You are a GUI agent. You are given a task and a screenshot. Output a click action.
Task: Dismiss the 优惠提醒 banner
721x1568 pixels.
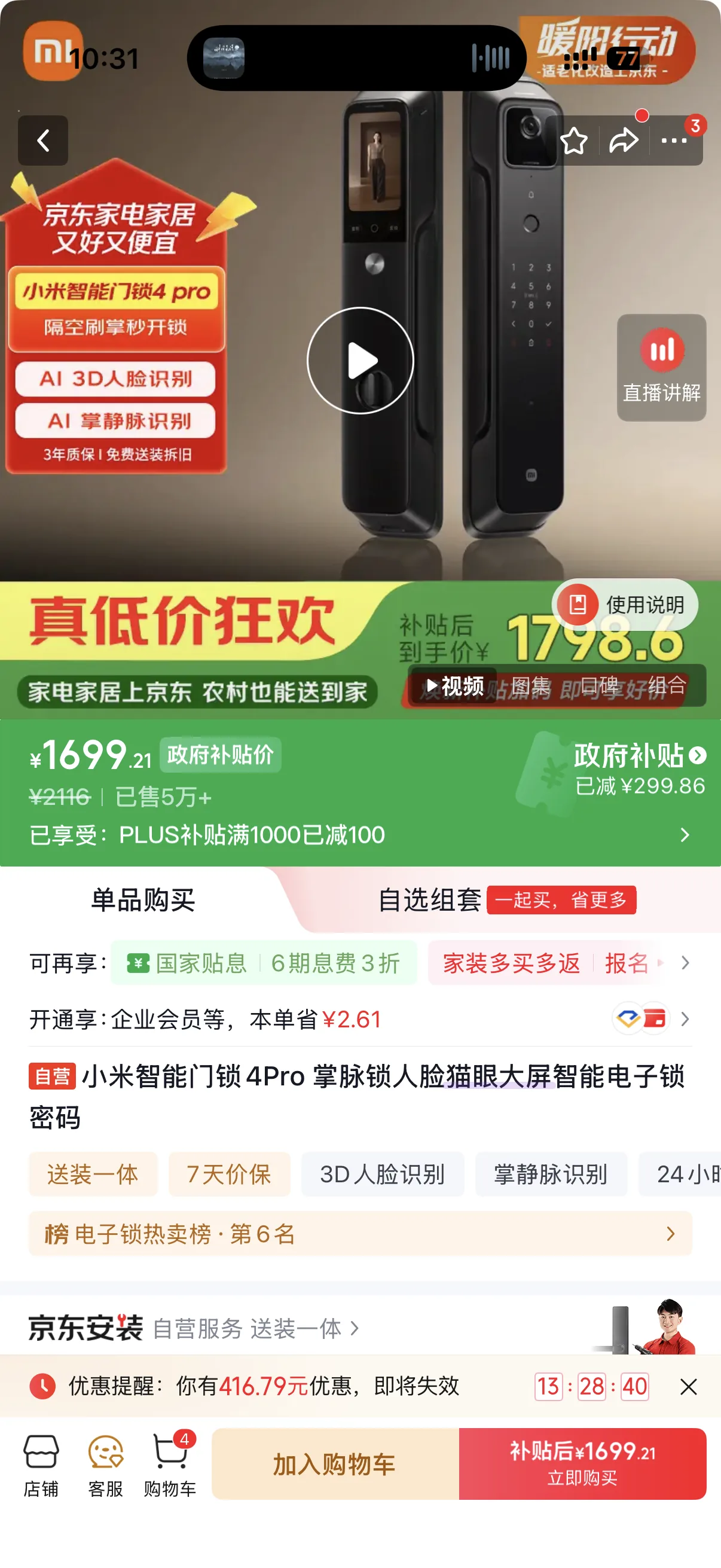pyautogui.click(x=688, y=1387)
